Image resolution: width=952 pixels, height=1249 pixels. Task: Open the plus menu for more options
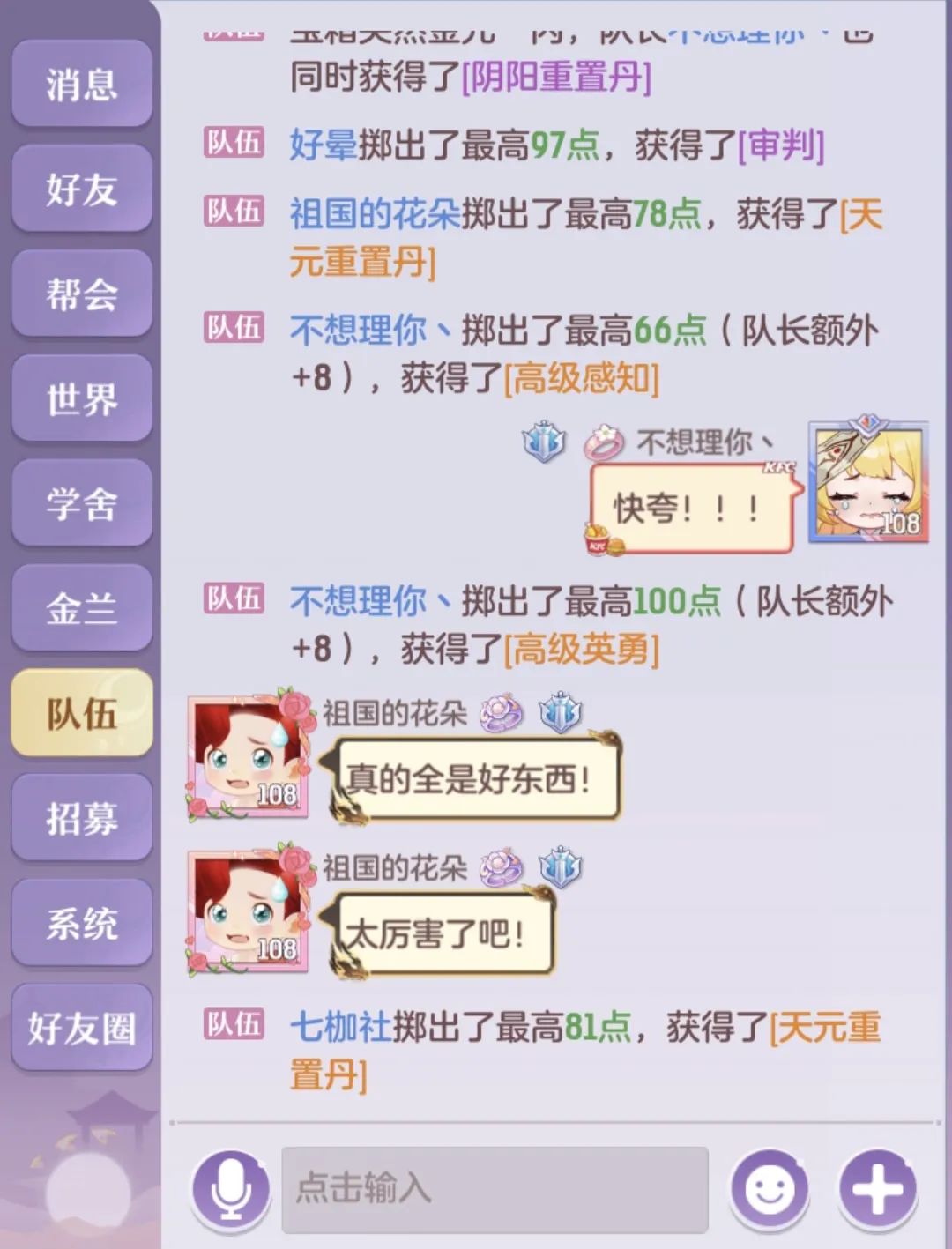(x=878, y=1189)
